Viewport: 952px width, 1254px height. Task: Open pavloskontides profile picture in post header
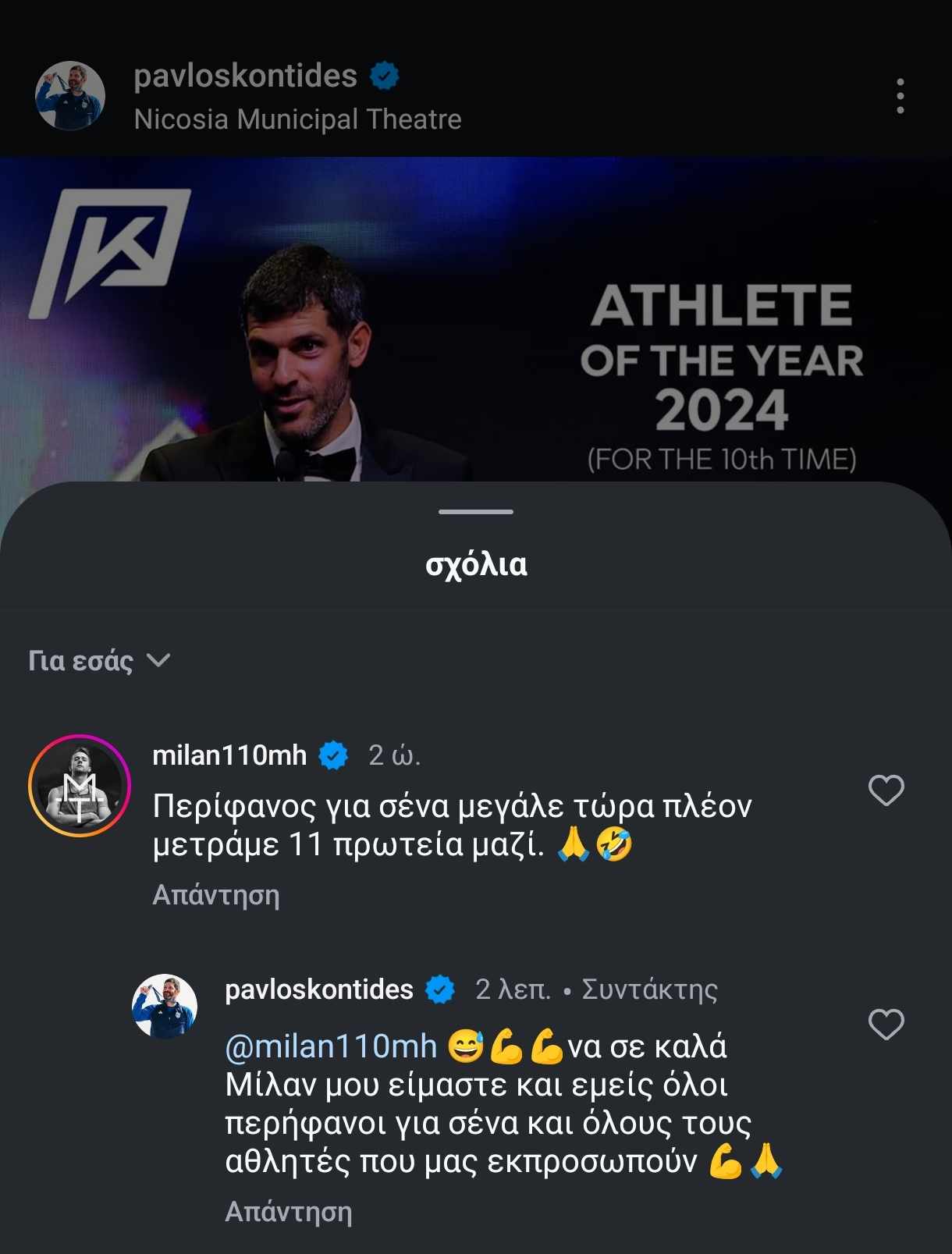tap(70, 96)
